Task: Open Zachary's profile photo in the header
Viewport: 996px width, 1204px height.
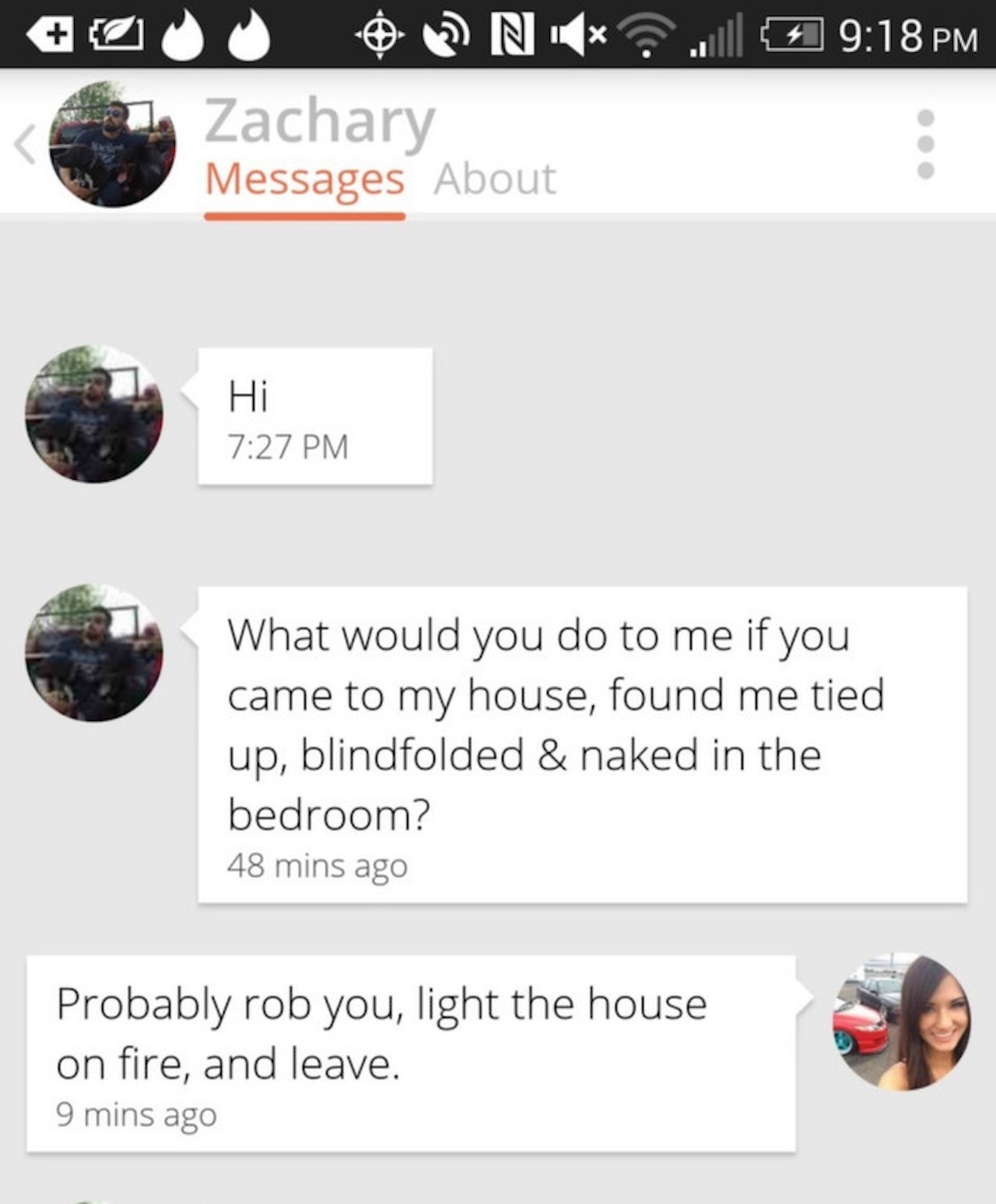Action: 113,144
